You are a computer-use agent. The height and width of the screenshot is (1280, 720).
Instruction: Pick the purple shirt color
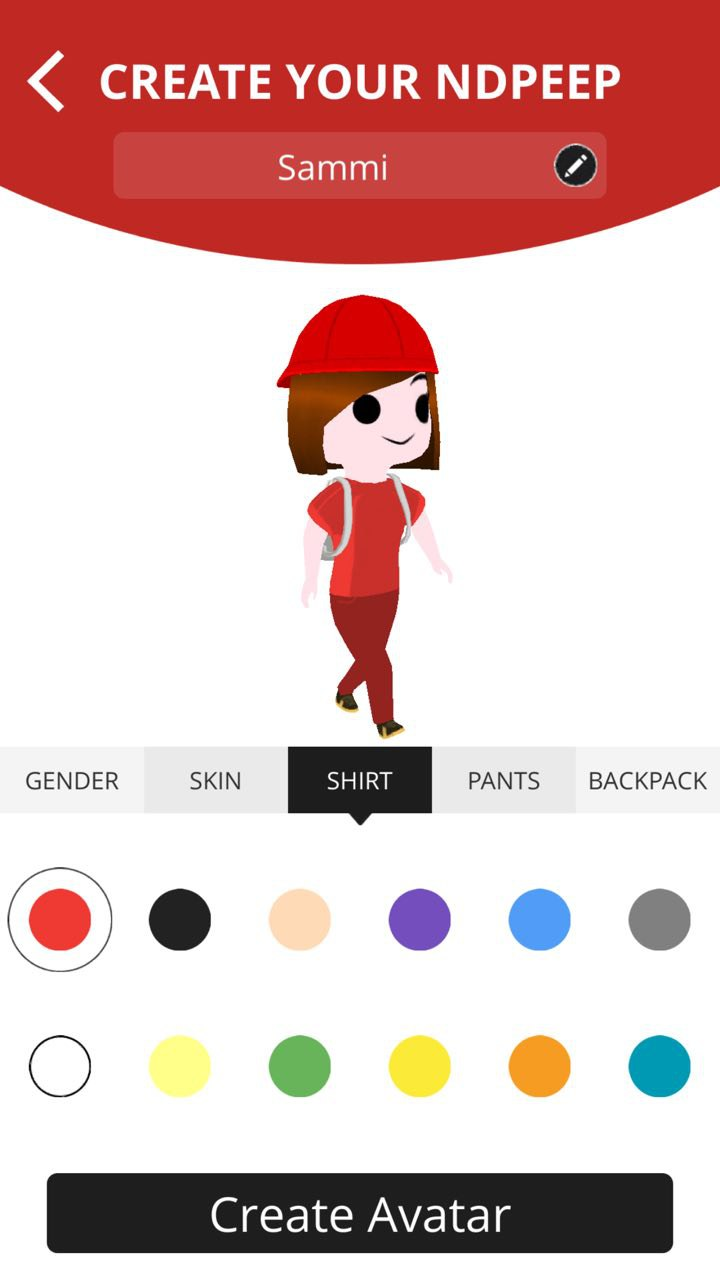click(x=420, y=919)
